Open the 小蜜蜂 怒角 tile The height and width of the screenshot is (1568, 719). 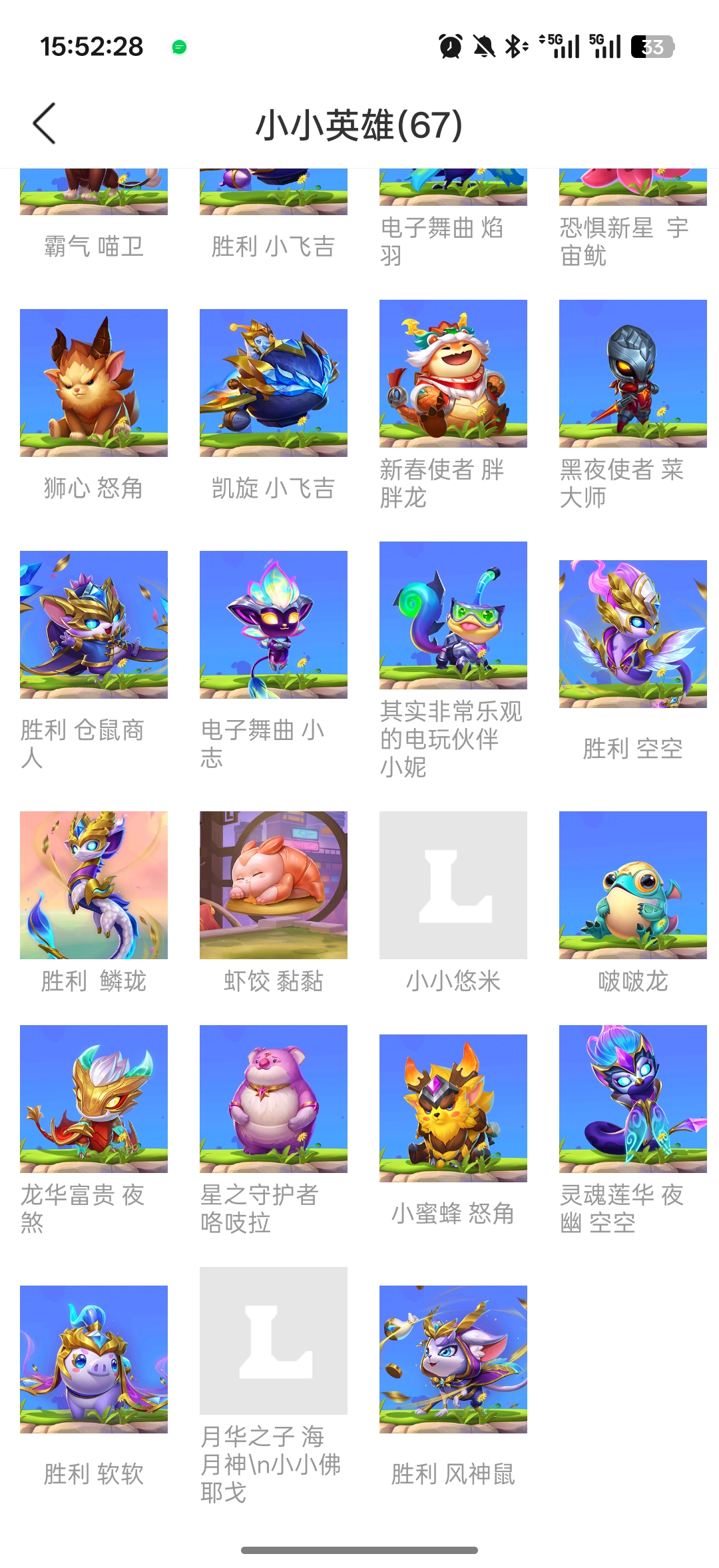pyautogui.click(x=453, y=1108)
